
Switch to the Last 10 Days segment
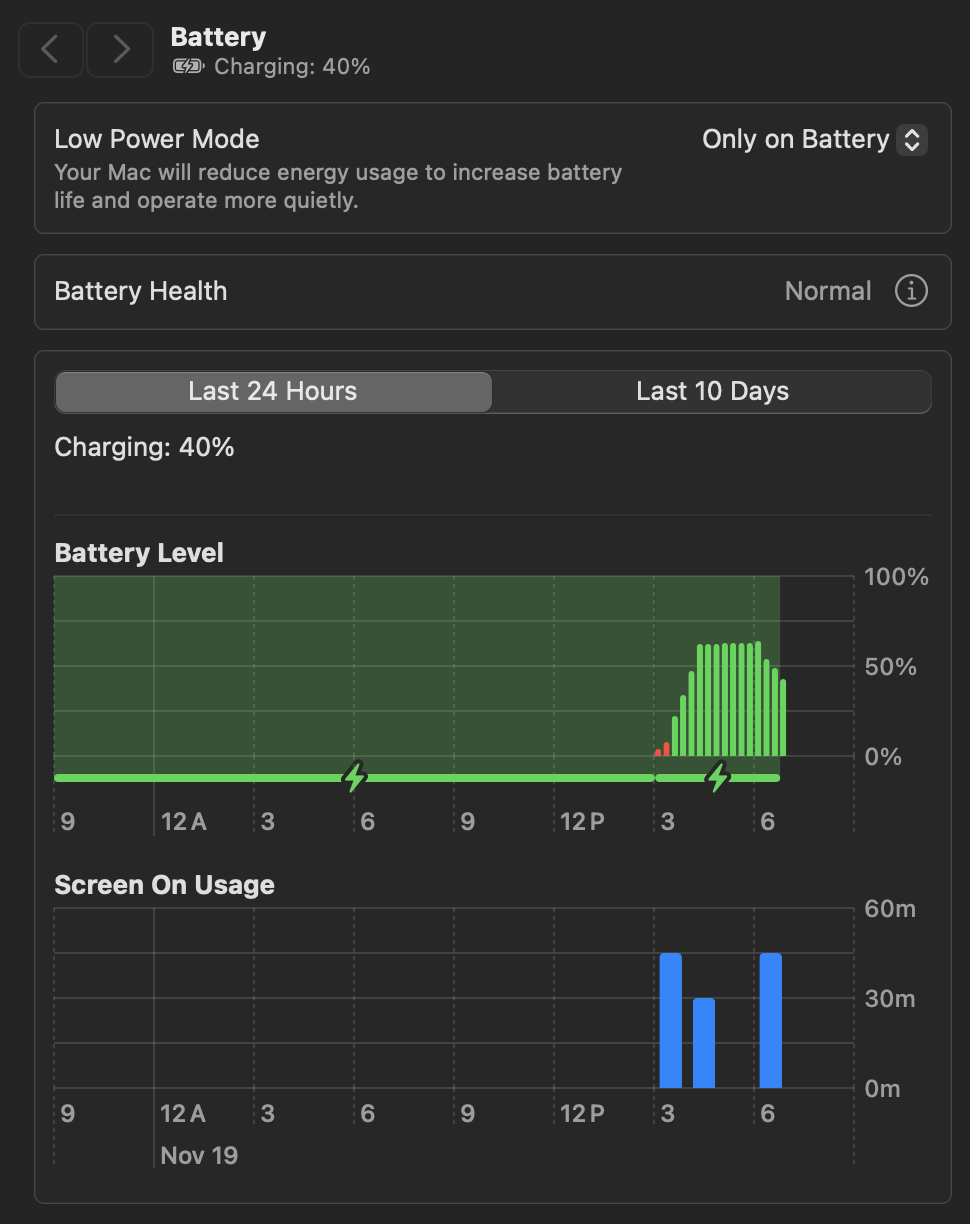[712, 391]
